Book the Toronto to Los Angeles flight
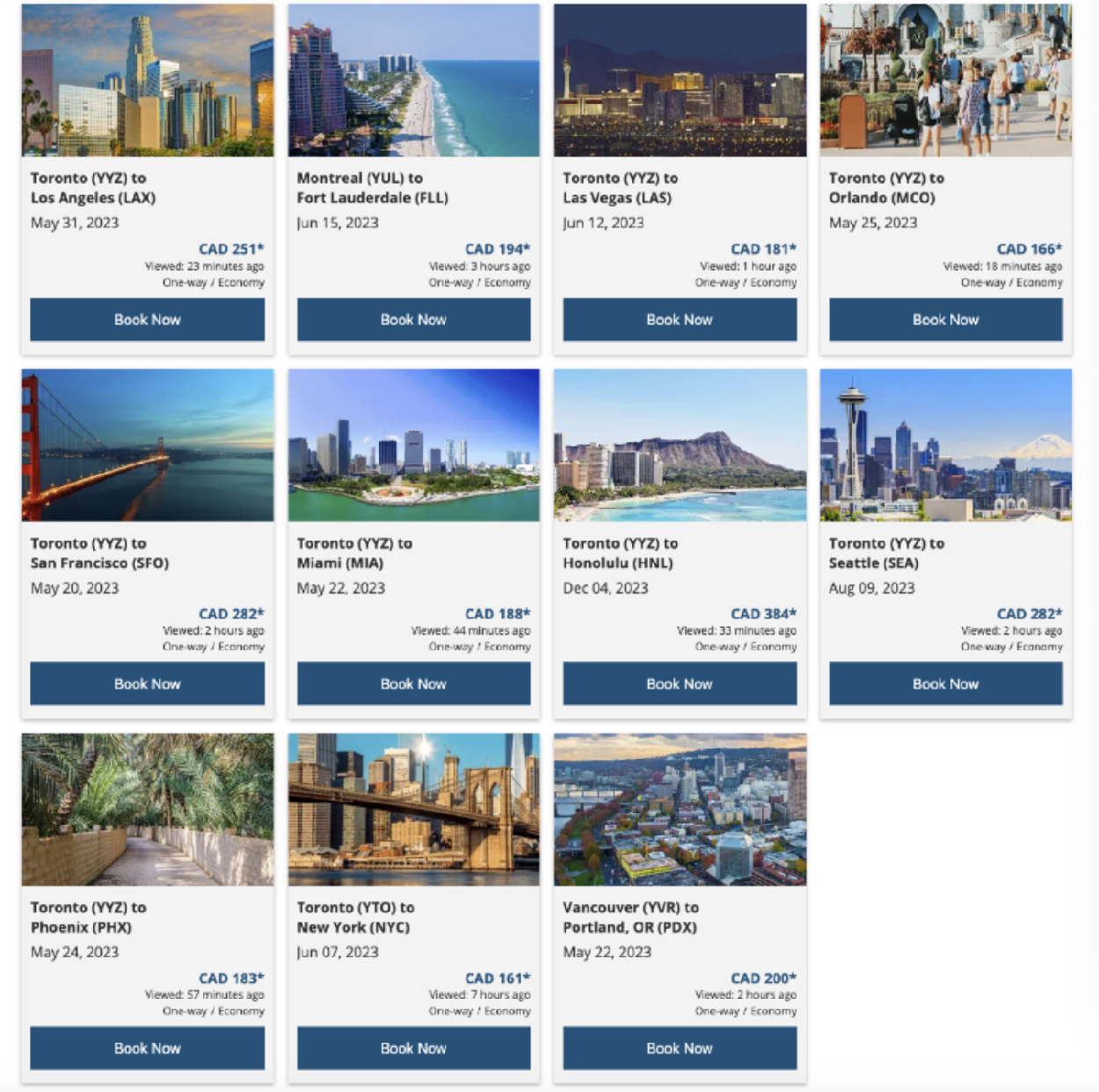 coord(147,319)
